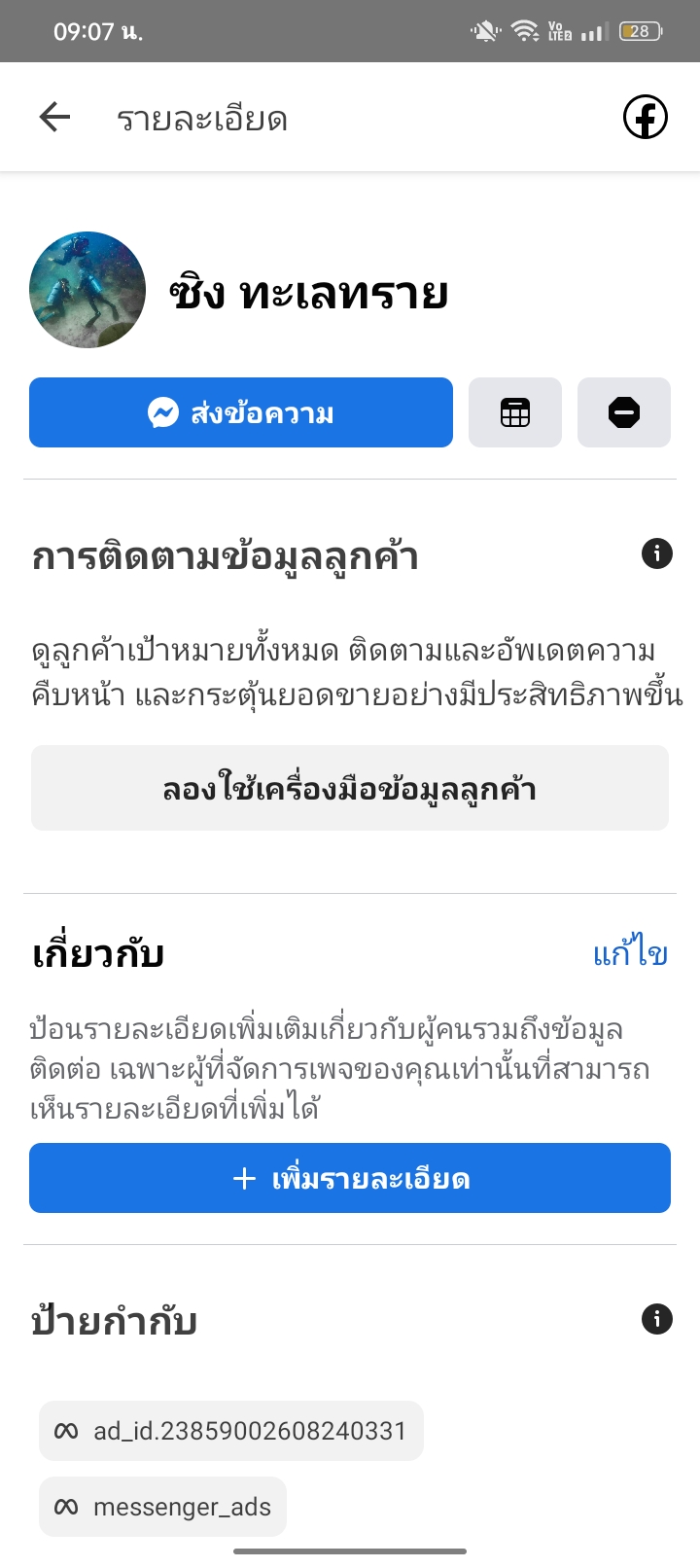Image resolution: width=700 pixels, height=1568 pixels.
Task: Tap the ส่งข้อความ Messenger button
Action: (x=241, y=412)
